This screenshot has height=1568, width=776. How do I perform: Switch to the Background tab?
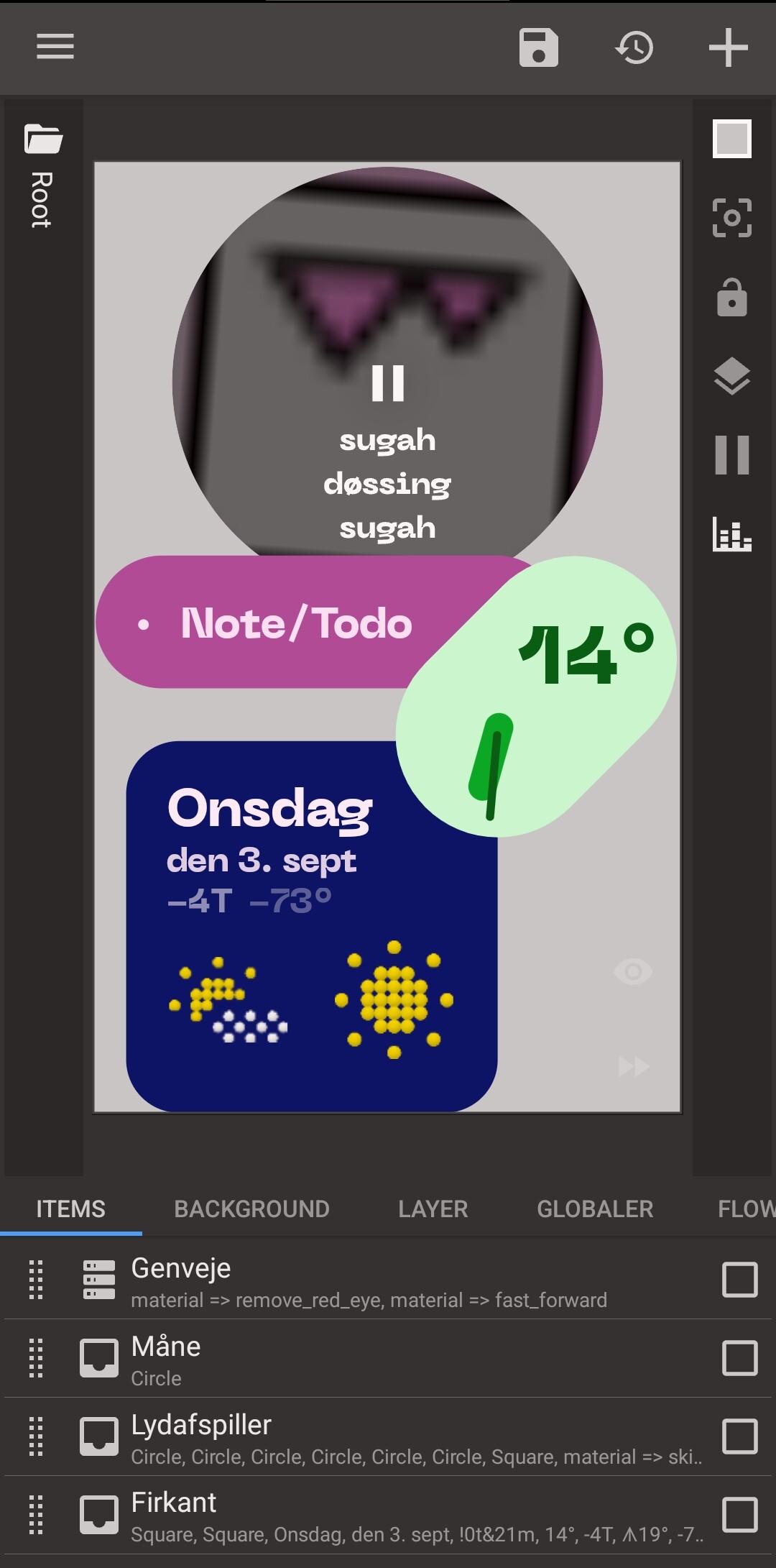tap(251, 1209)
